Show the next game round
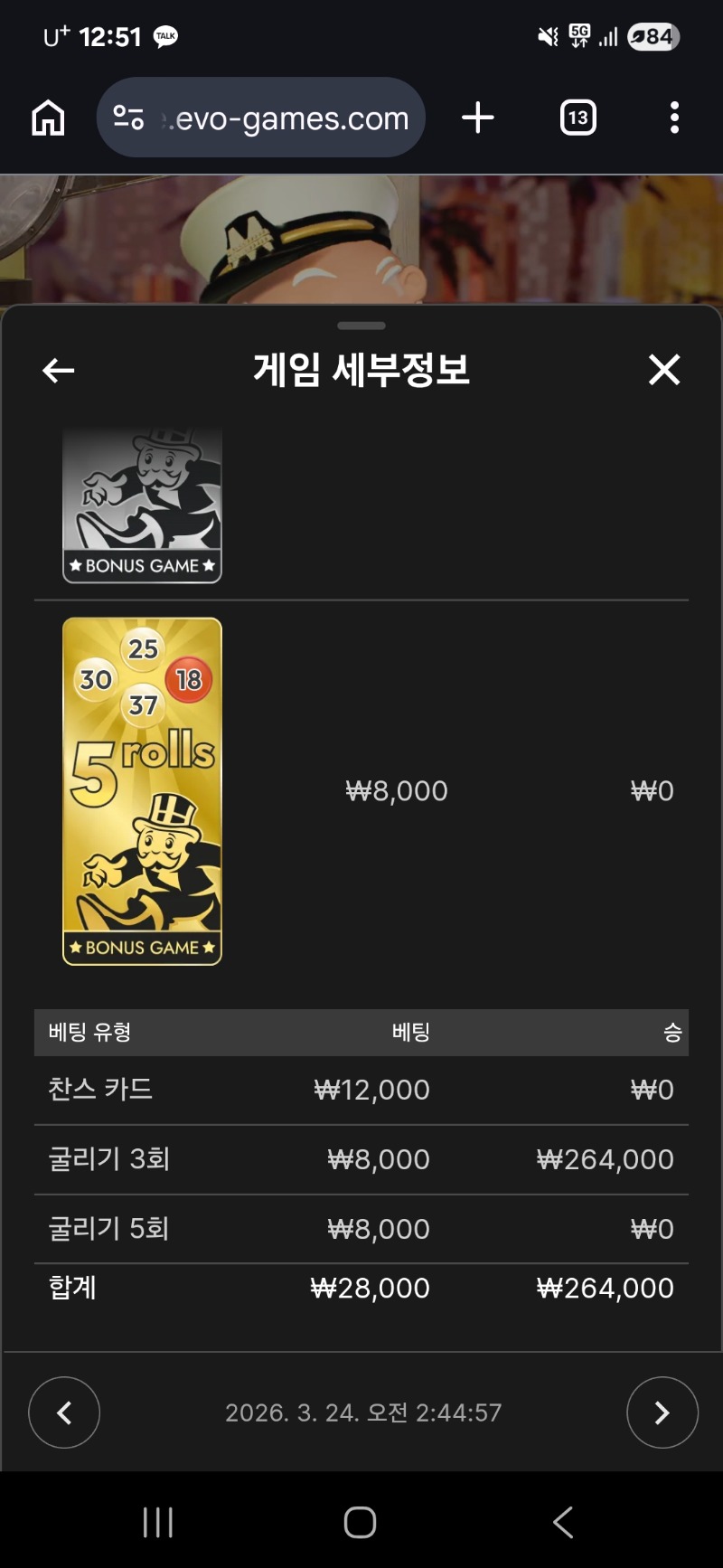The width and height of the screenshot is (723, 1568). [x=662, y=1412]
